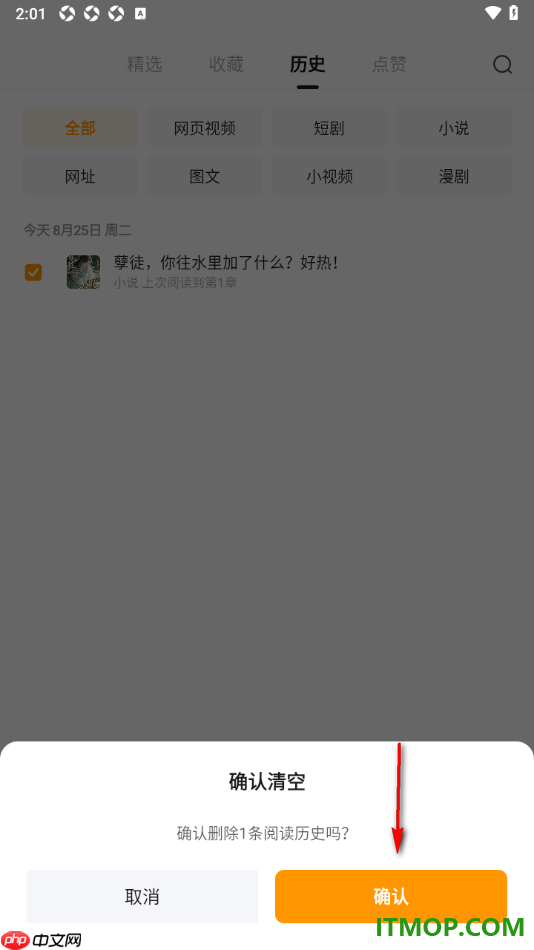Filter history by 图文
This screenshot has width=534, height=950.
[x=205, y=176]
